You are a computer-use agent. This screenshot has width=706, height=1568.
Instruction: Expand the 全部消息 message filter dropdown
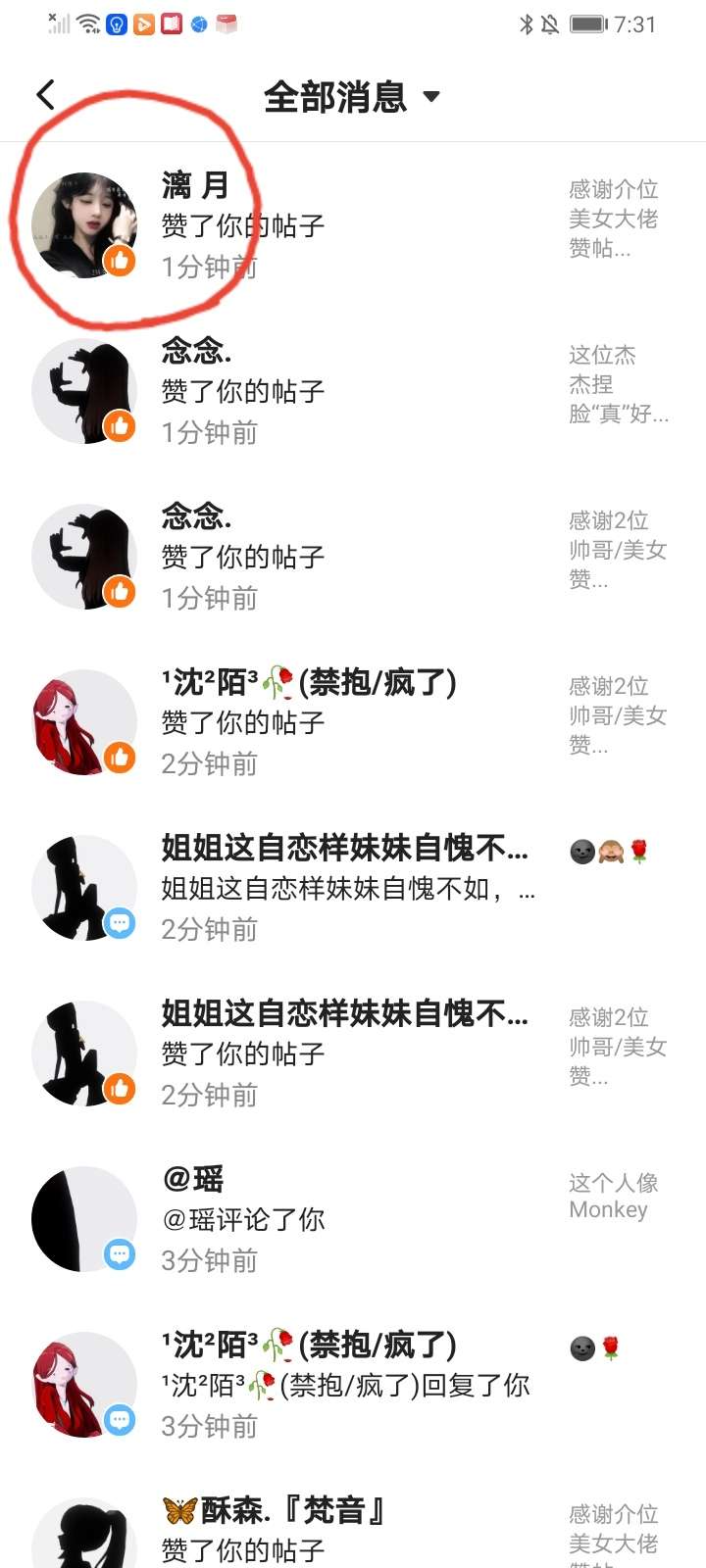point(351,96)
